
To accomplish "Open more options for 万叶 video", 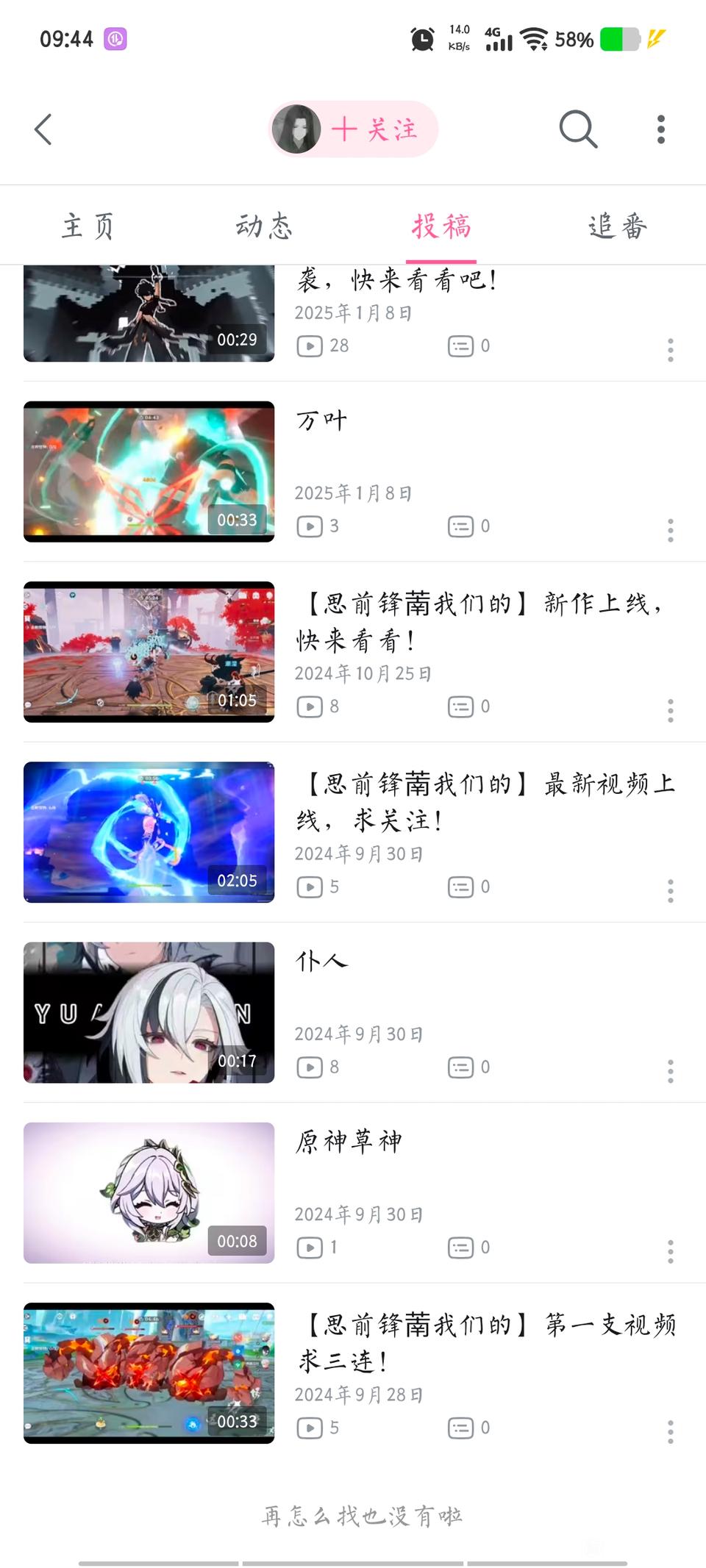I will tap(670, 530).
